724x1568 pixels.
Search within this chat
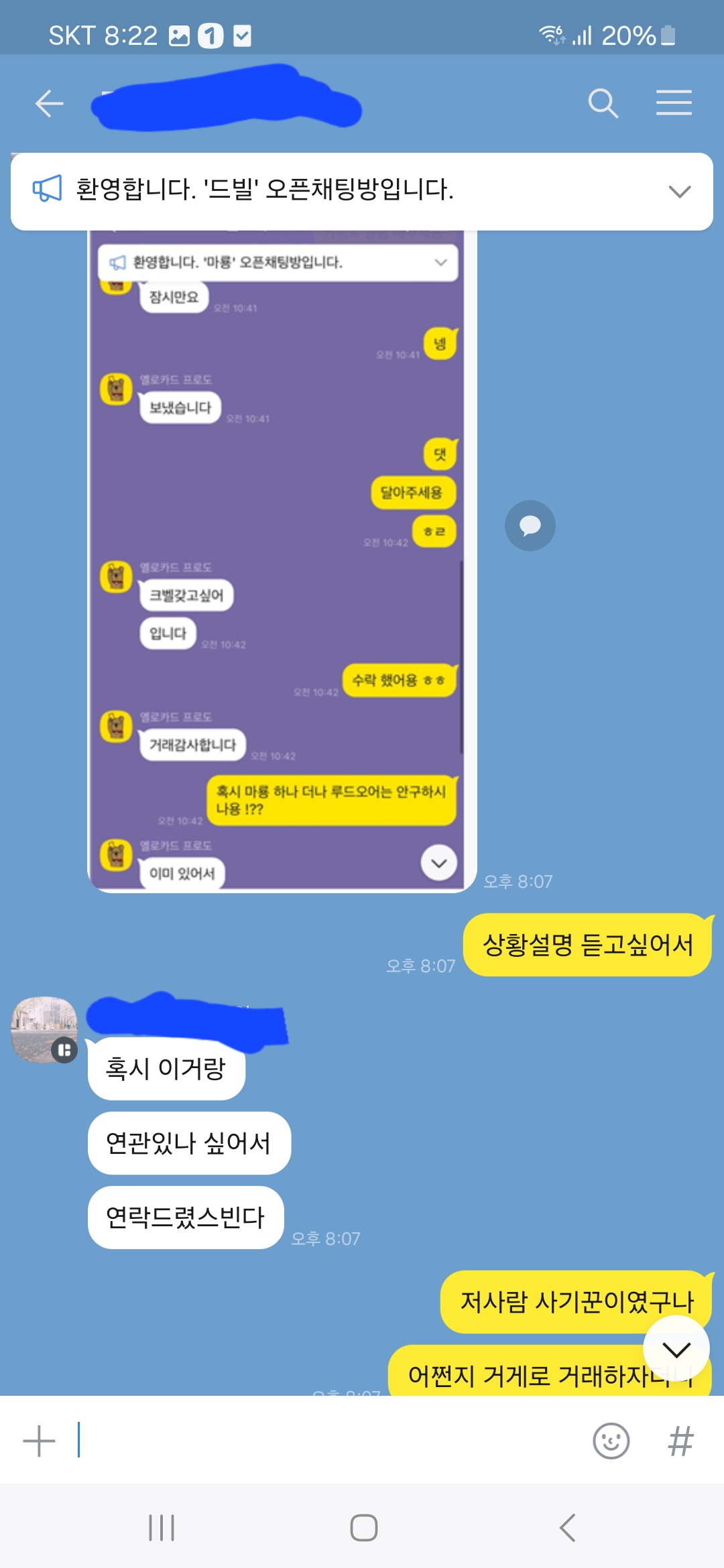pos(603,104)
